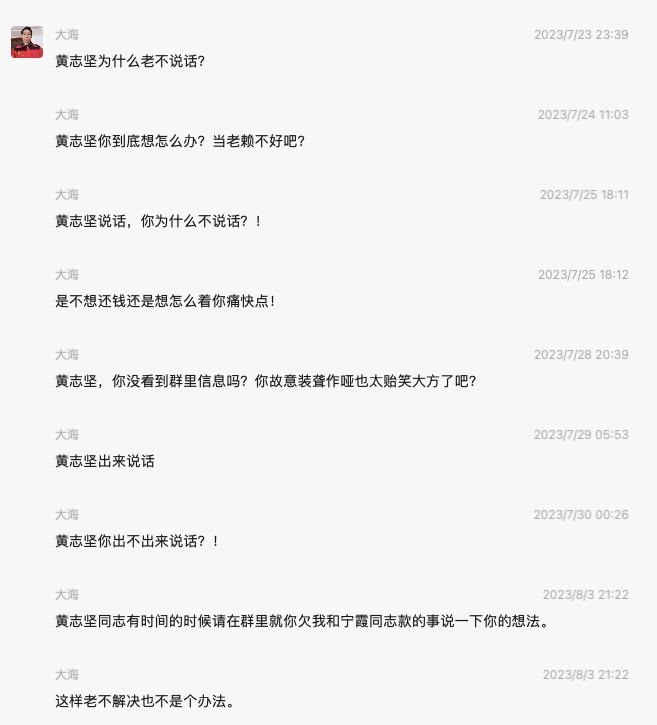Open 大海's profile picture
This screenshot has height=725, width=657.
click(x=27, y=42)
